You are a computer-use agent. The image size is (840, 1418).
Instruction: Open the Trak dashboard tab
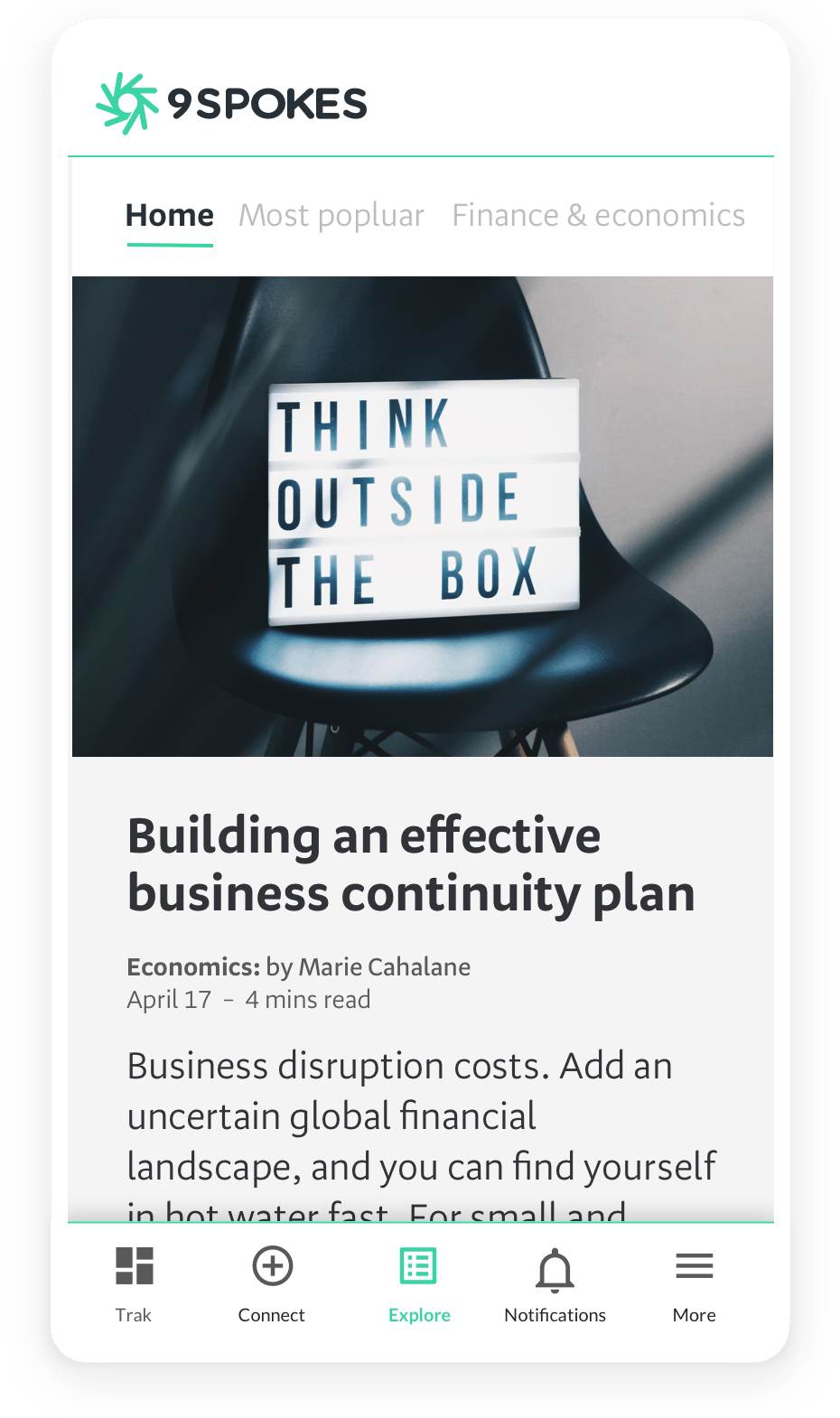[x=134, y=1283]
